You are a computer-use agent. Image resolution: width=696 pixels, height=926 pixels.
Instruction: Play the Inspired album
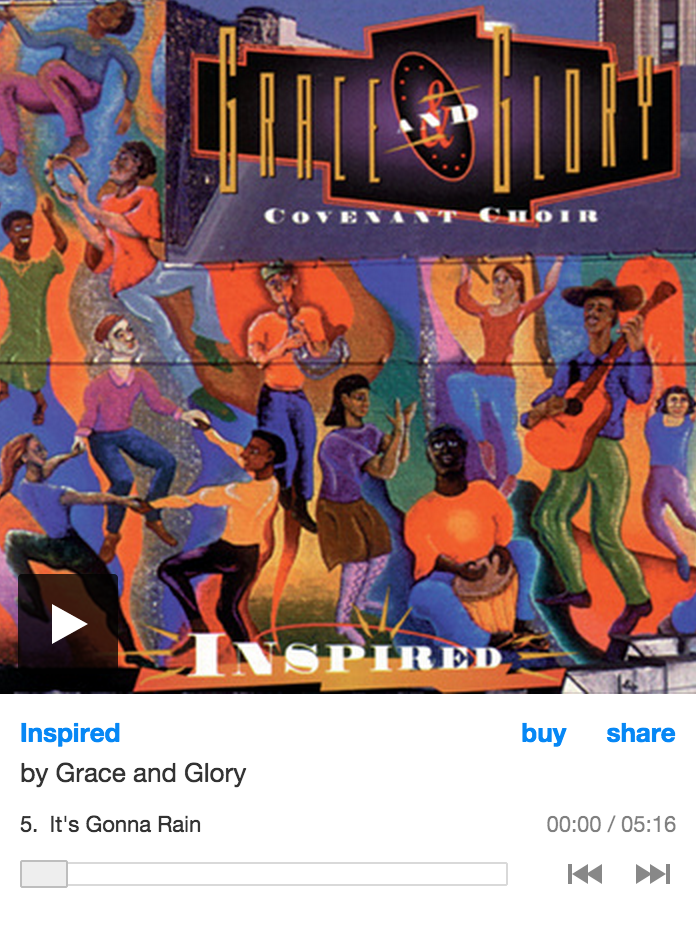(68, 624)
